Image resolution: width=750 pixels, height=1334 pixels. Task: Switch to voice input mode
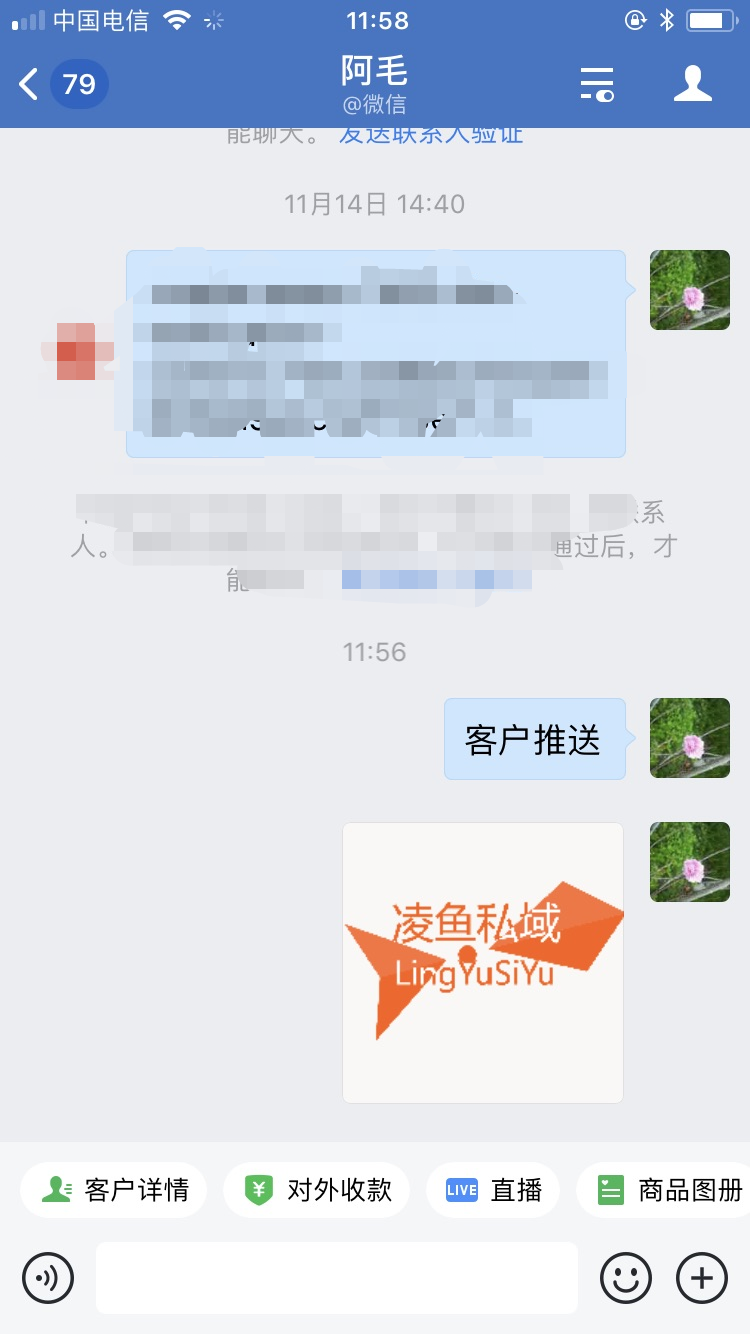point(48,1278)
